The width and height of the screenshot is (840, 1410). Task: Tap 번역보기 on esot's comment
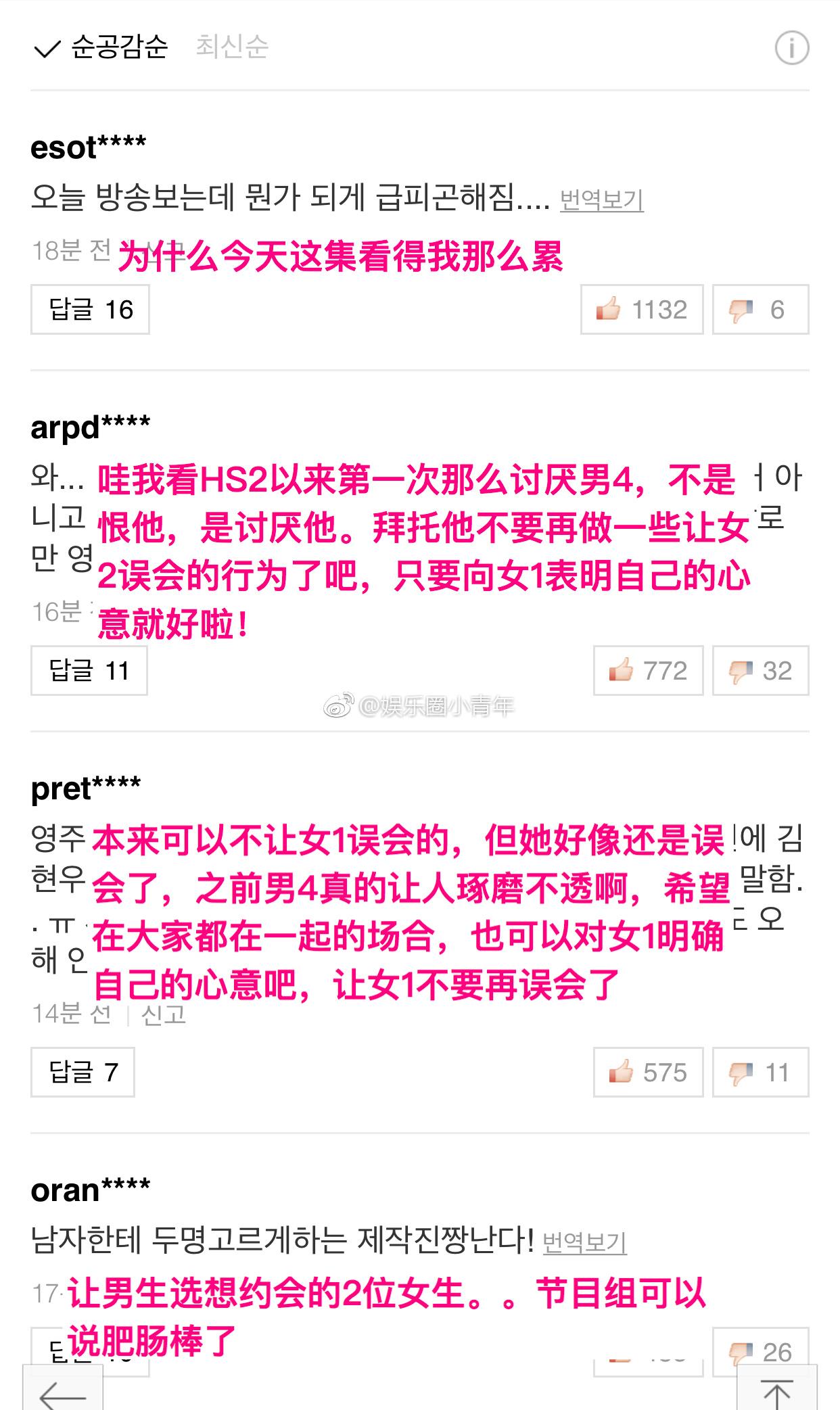[601, 200]
